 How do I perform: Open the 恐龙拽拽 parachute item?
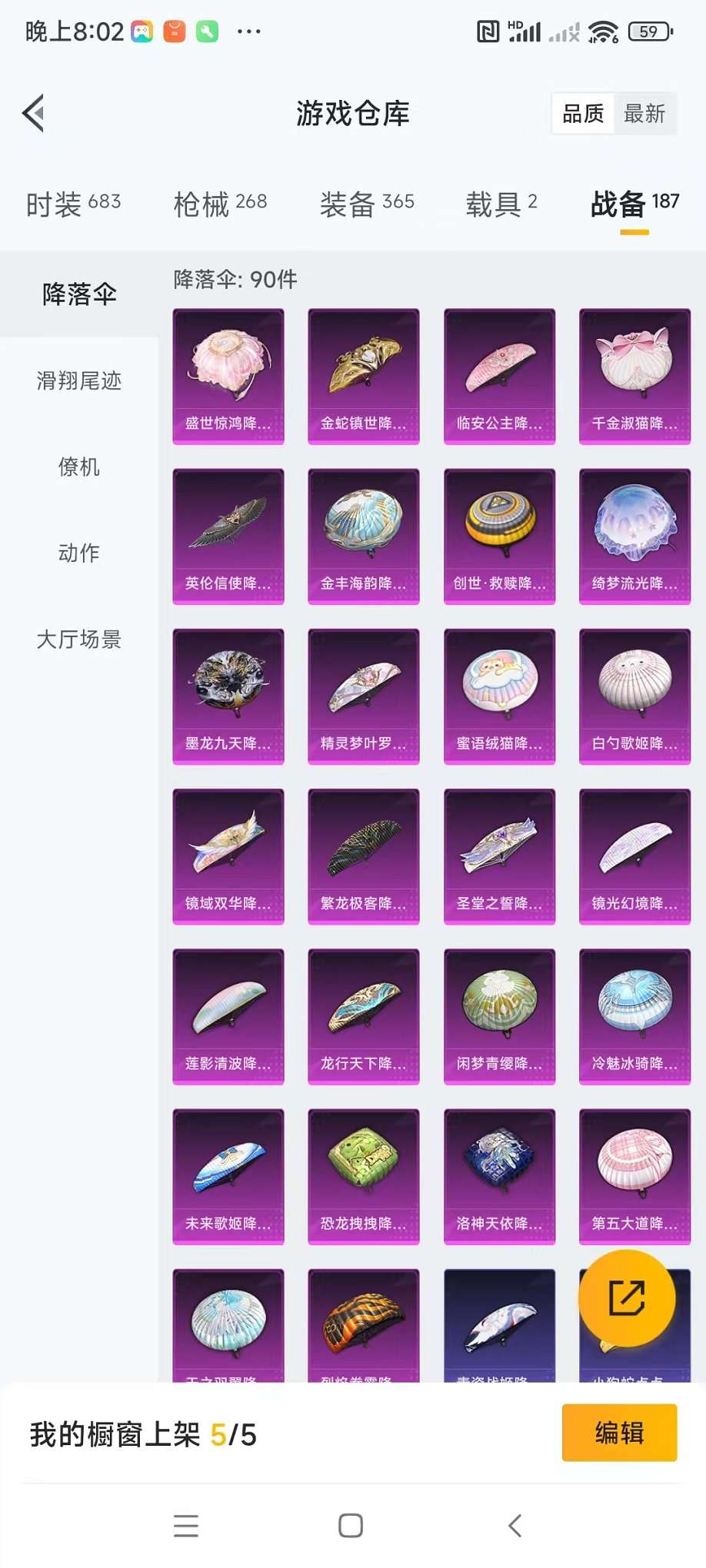[x=364, y=1175]
